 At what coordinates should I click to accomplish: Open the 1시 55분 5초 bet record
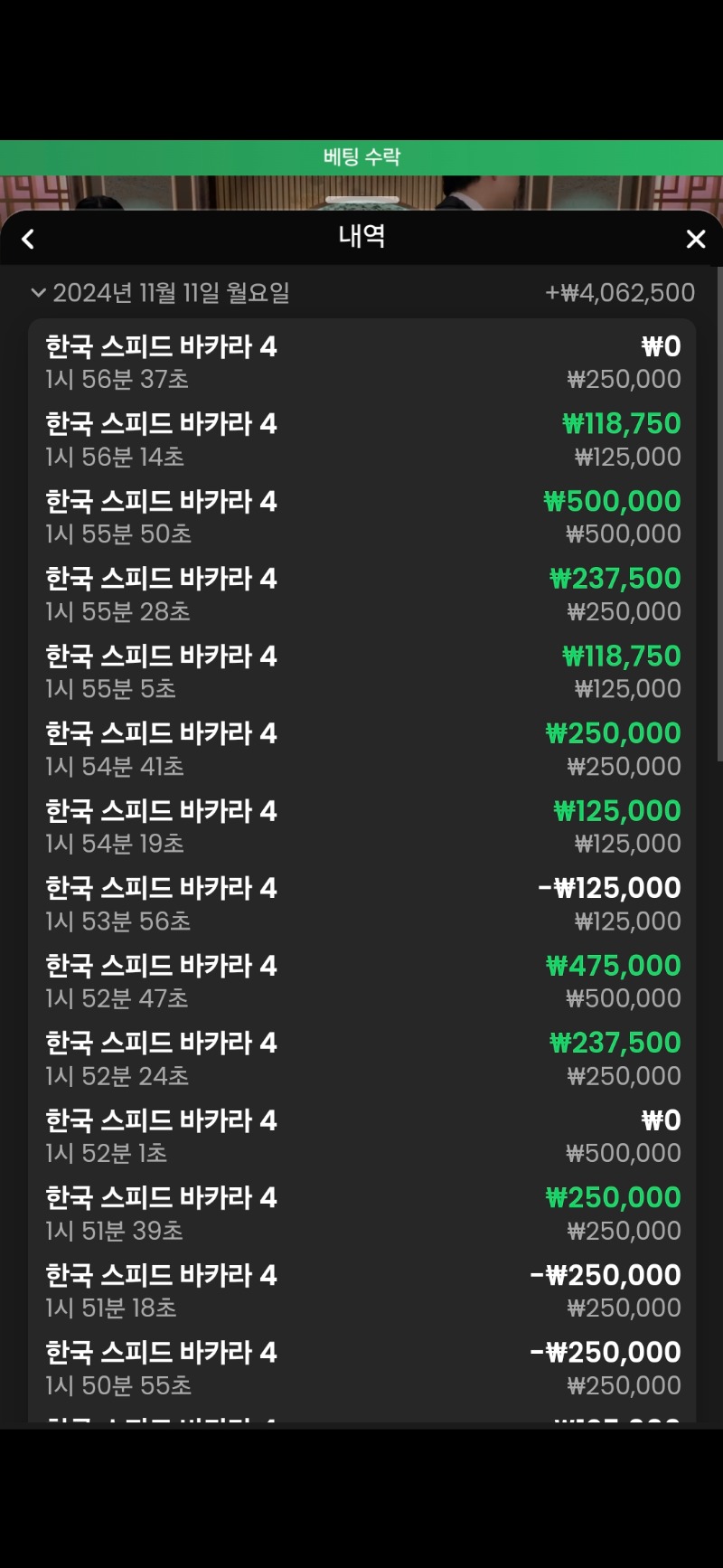coord(362,672)
